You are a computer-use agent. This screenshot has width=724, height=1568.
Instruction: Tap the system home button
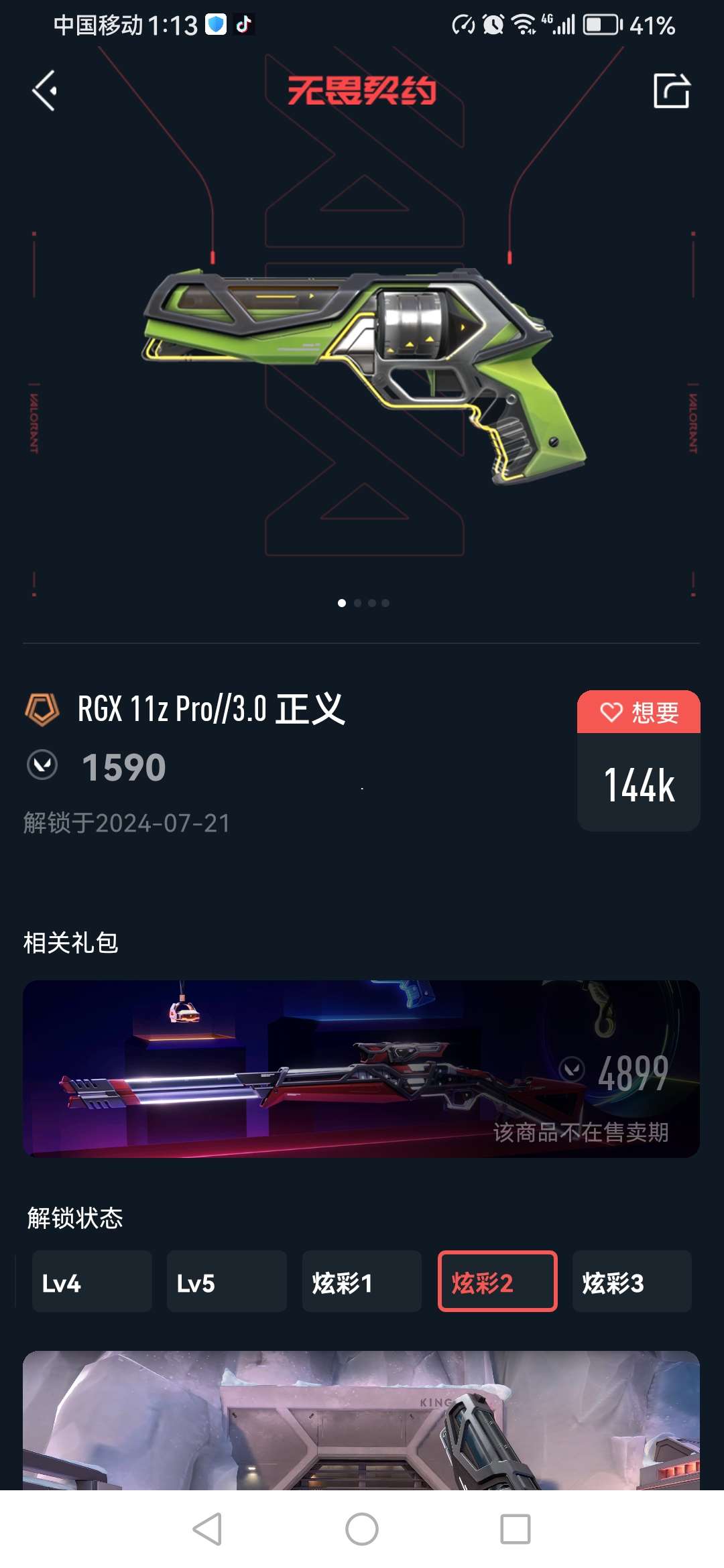[x=362, y=1529]
